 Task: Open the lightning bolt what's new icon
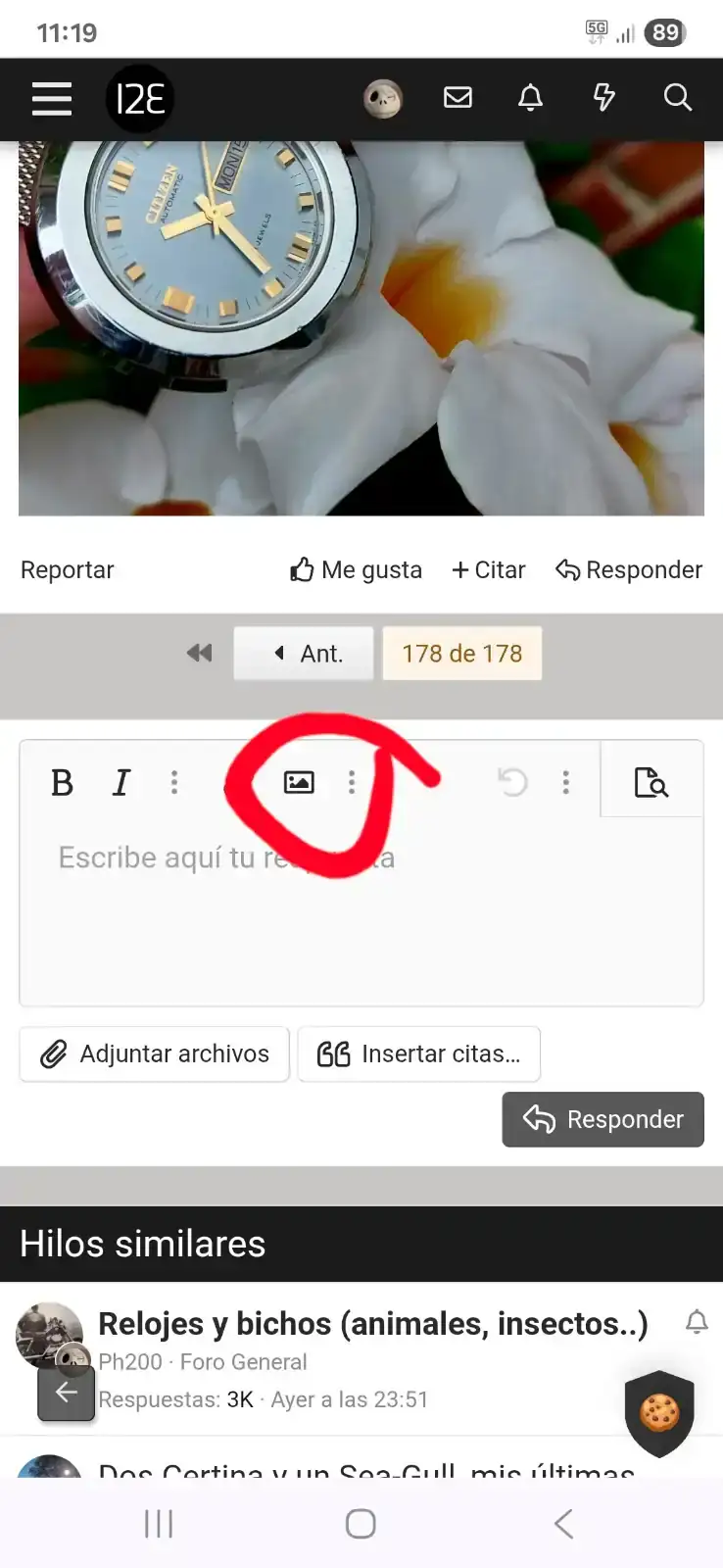603,98
